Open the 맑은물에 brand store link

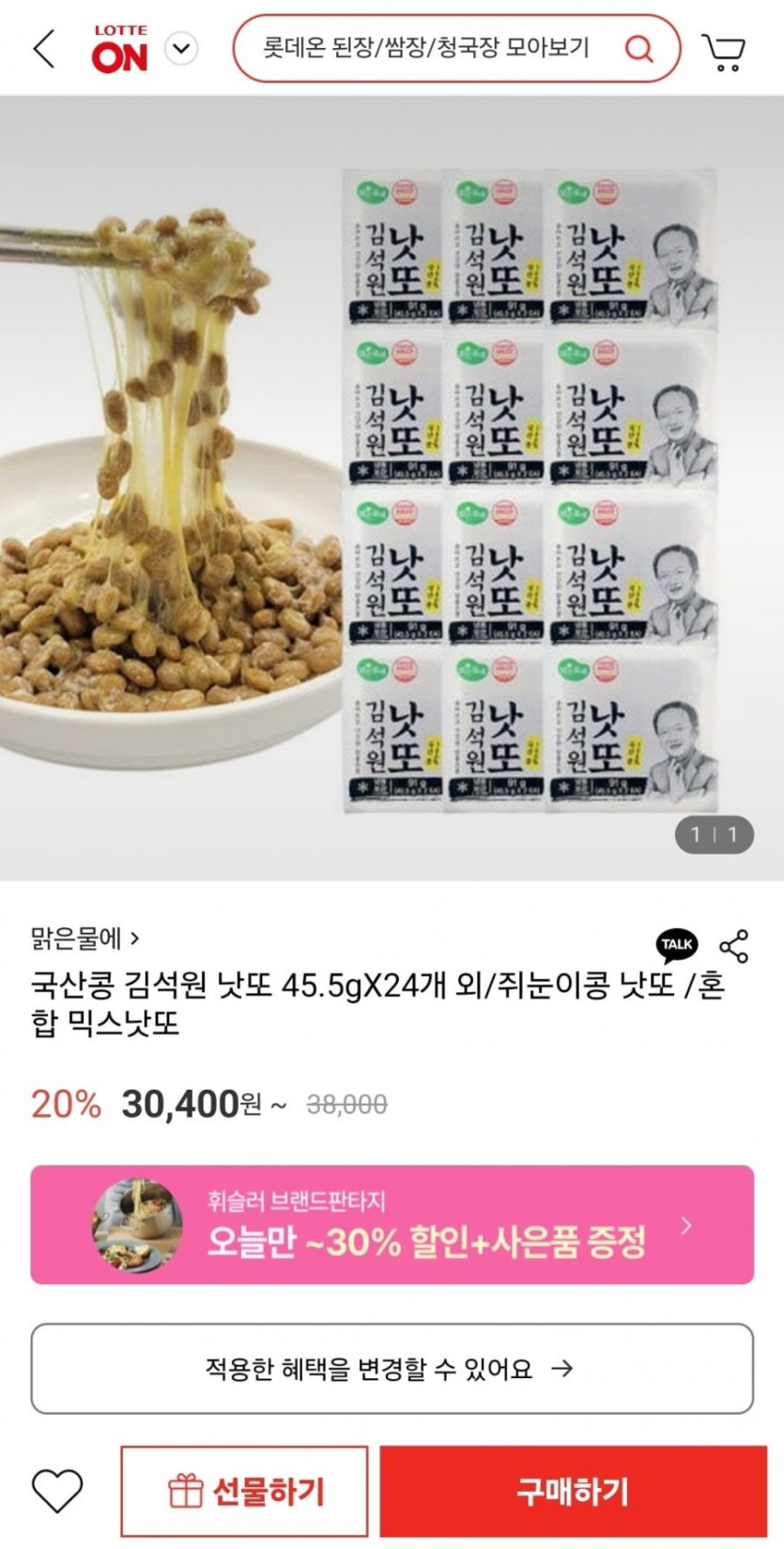pyautogui.click(x=85, y=937)
